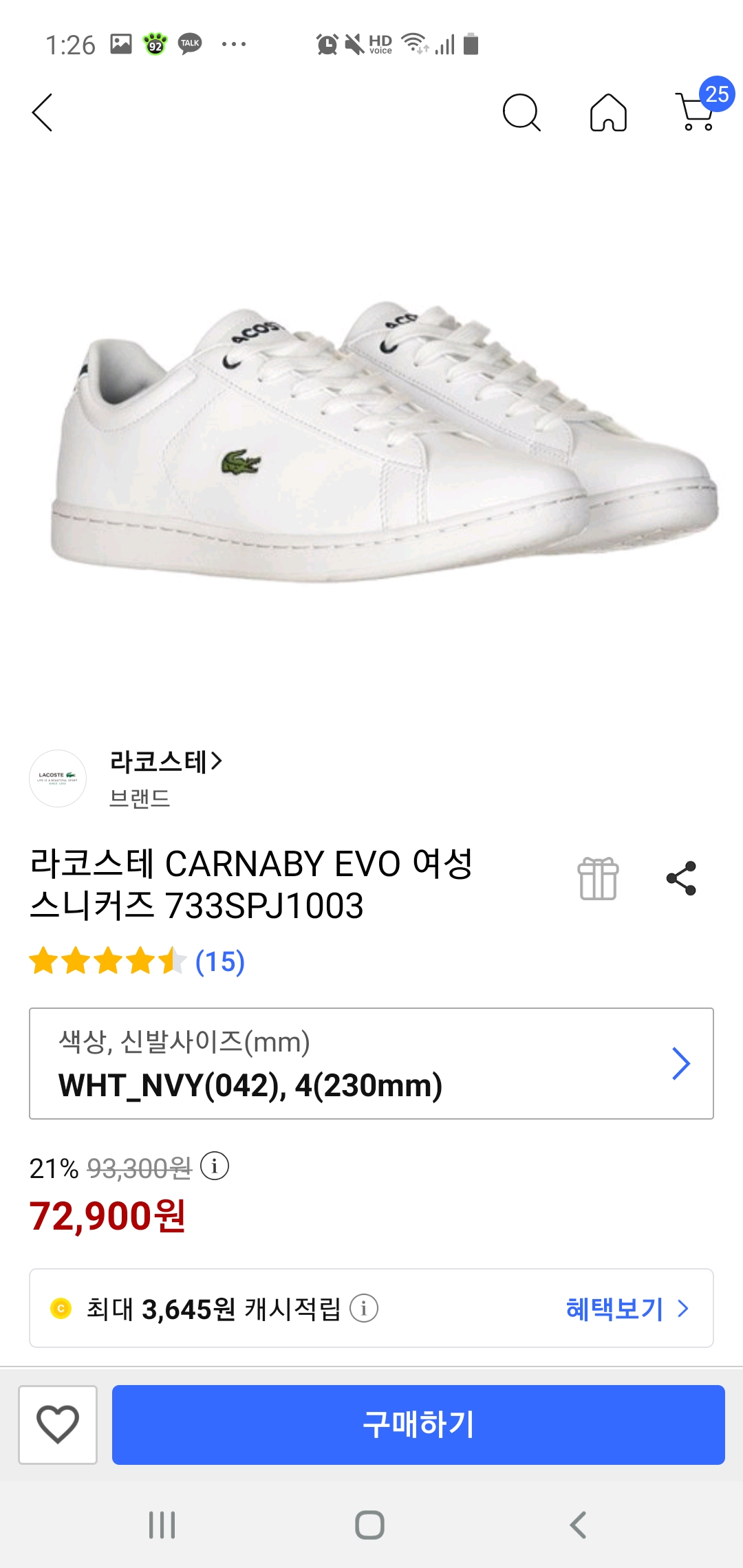
Task: Open recent apps in the navigation bar
Action: 162,1525
